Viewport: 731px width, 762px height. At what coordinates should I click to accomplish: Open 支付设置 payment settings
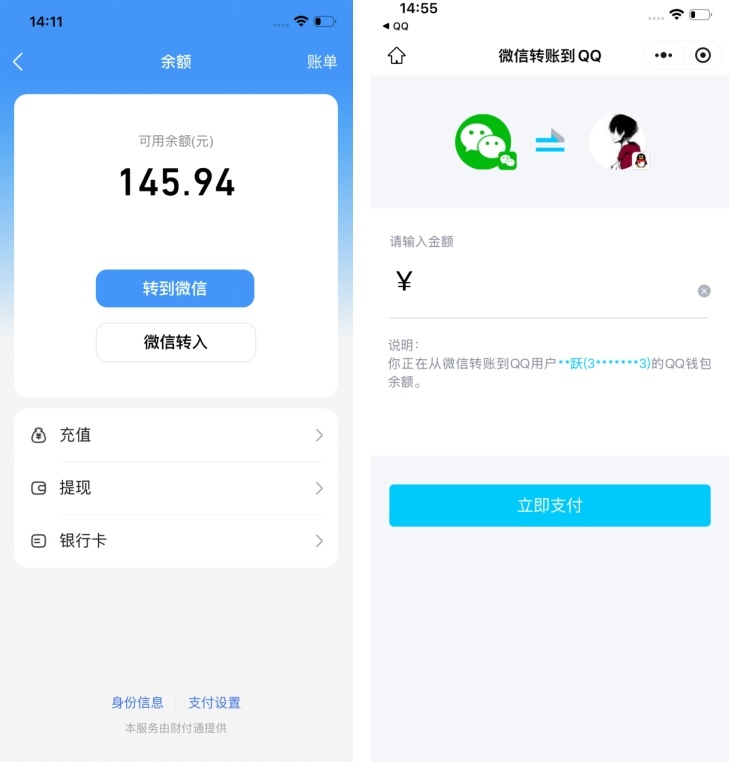(x=213, y=703)
